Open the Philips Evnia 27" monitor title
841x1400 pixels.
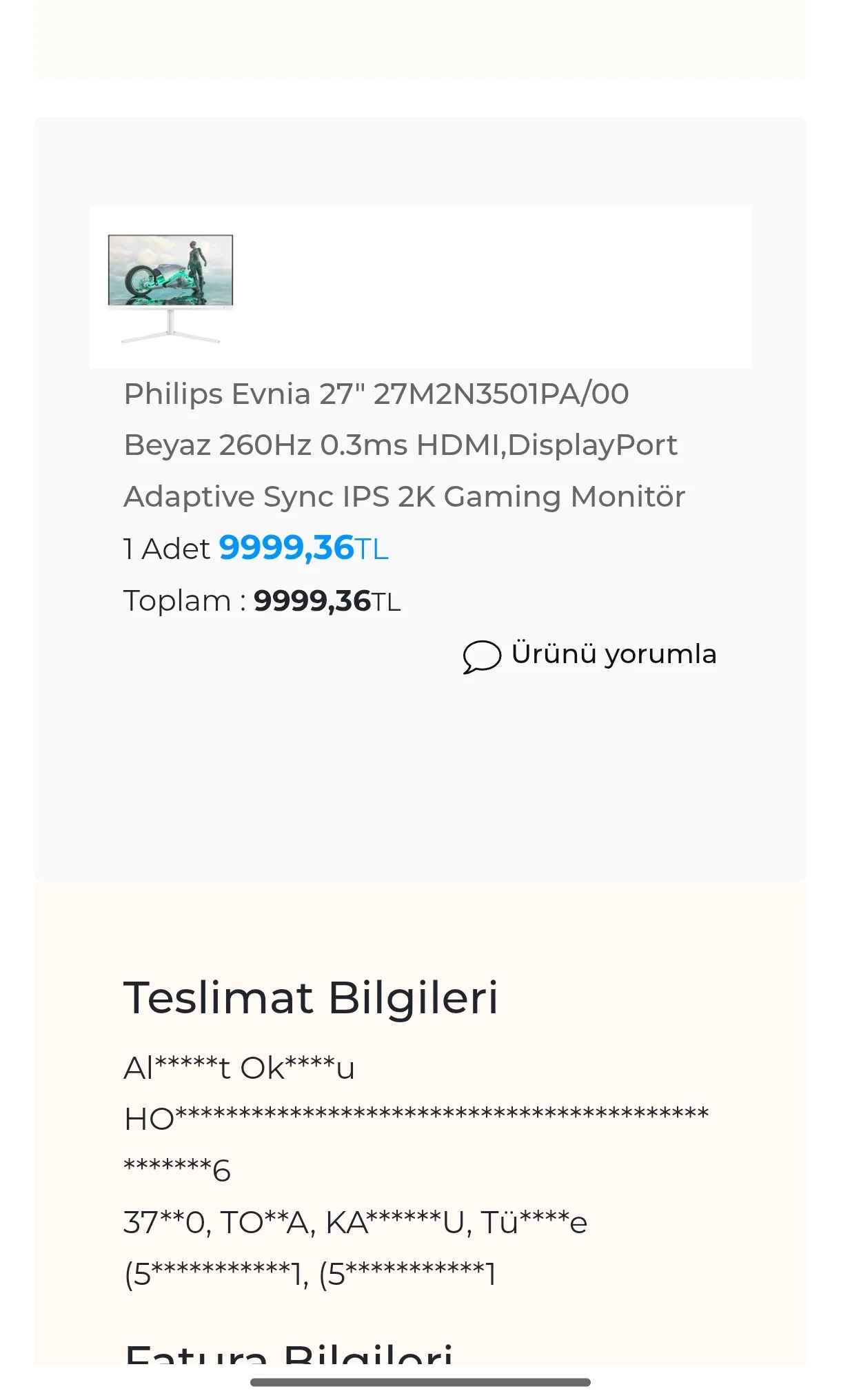403,445
